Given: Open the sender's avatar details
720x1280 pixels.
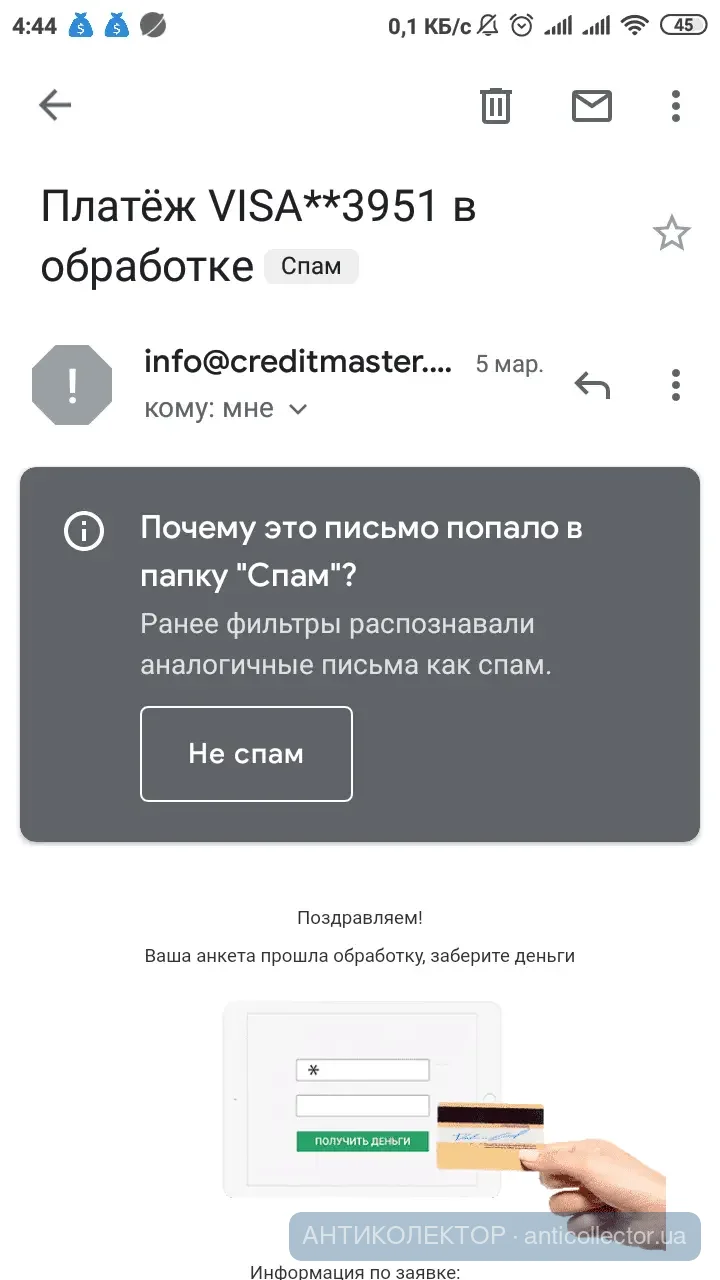Looking at the screenshot, I should tap(72, 385).
